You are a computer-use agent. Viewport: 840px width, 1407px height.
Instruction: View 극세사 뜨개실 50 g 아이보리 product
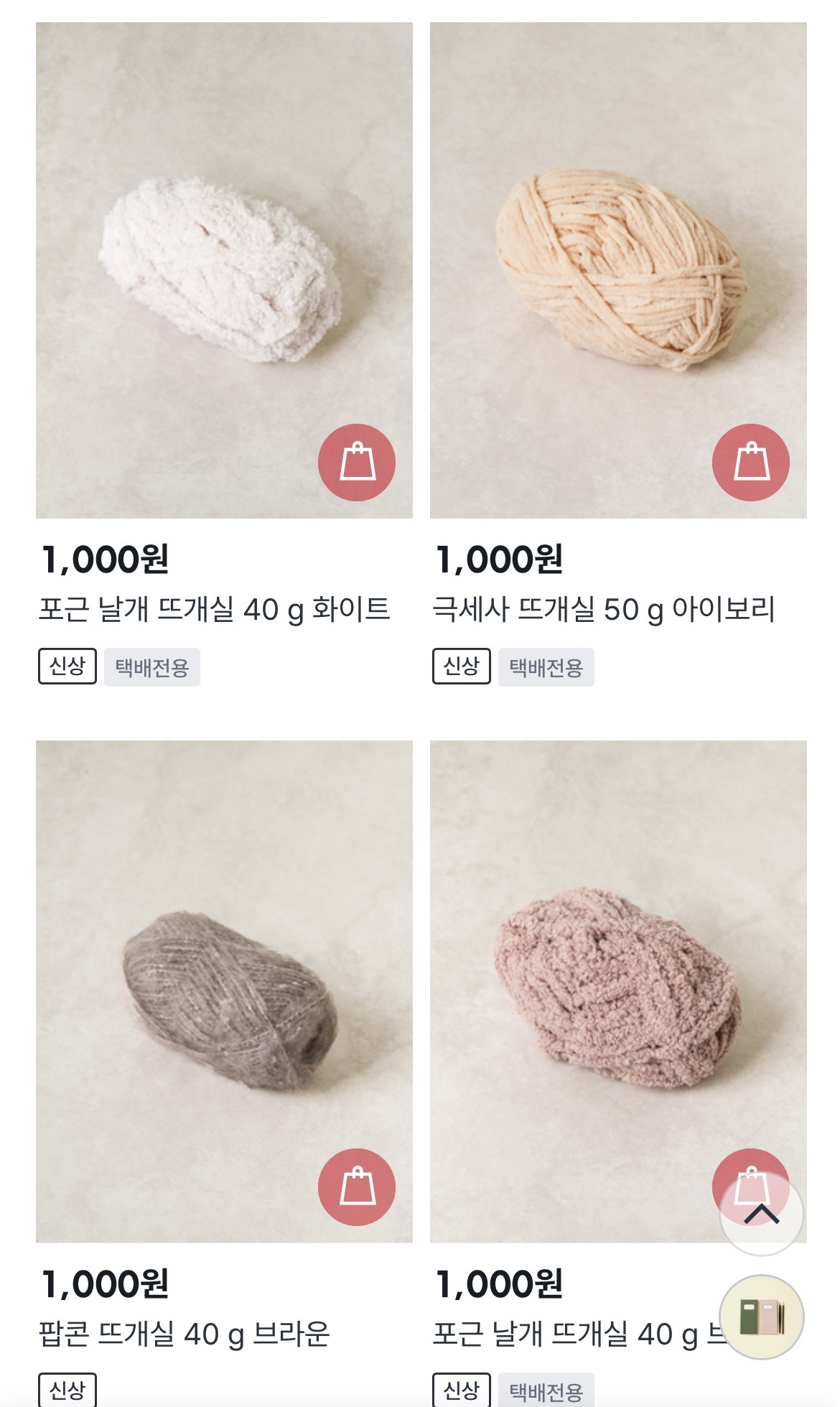(x=617, y=270)
